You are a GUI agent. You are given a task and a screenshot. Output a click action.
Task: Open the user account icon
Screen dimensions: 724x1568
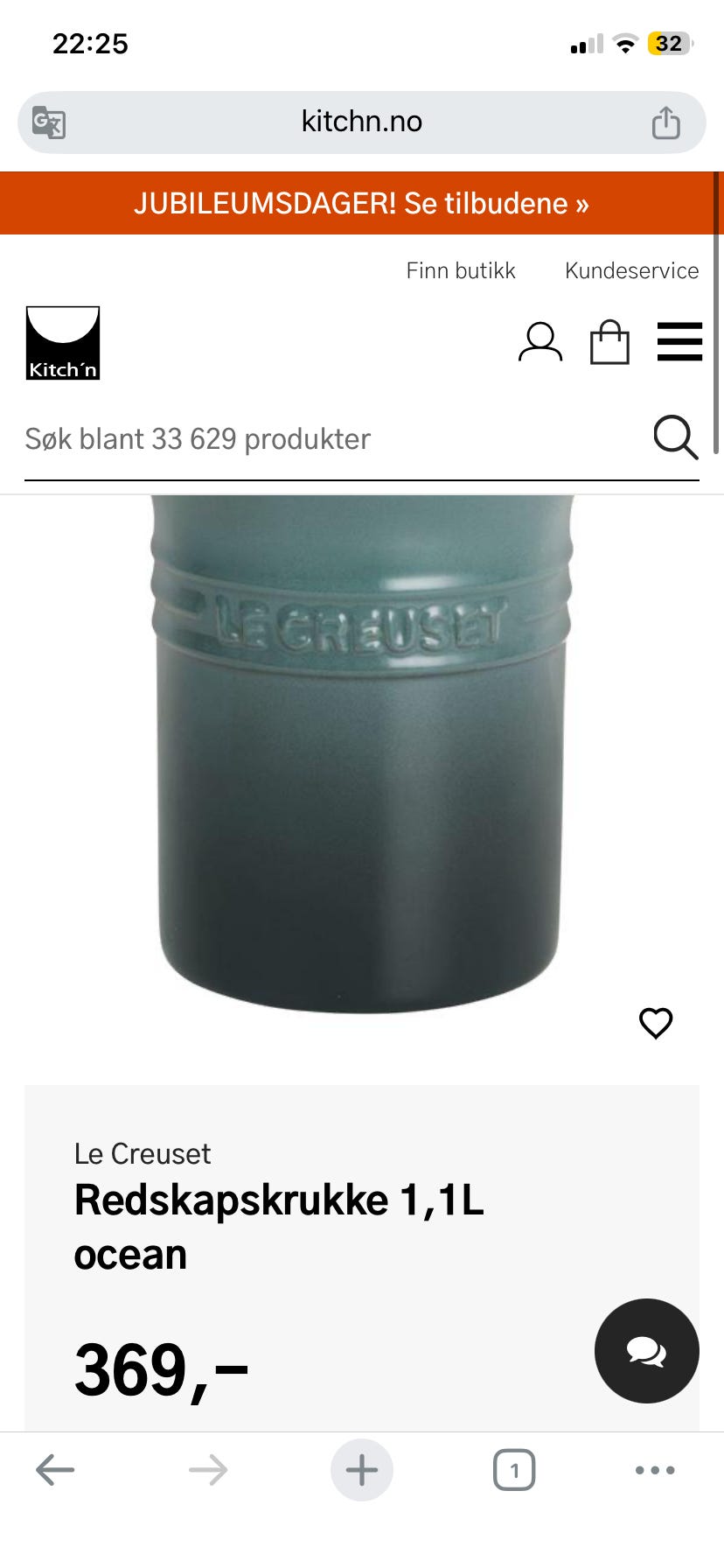(540, 342)
